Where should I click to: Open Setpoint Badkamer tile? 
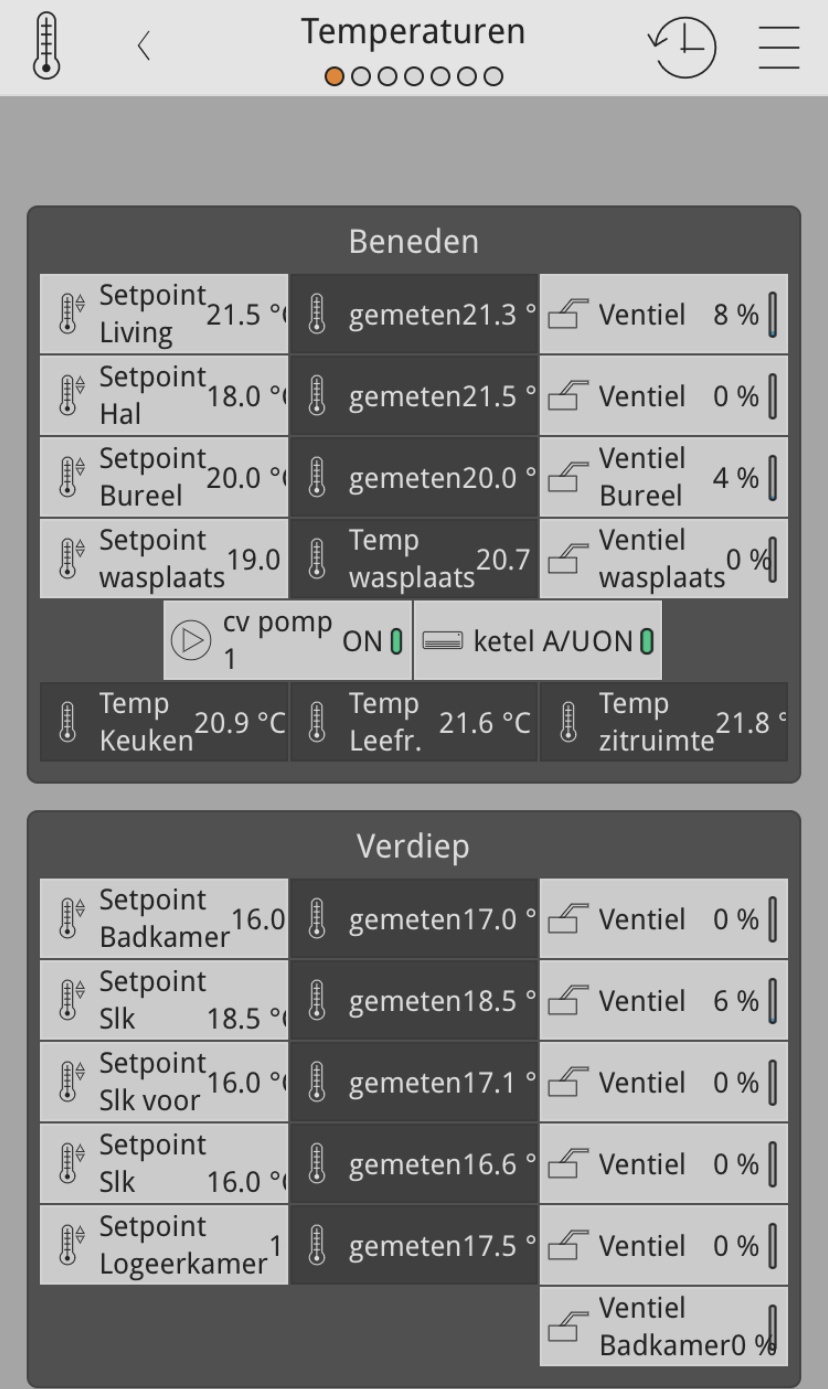pyautogui.click(x=164, y=919)
